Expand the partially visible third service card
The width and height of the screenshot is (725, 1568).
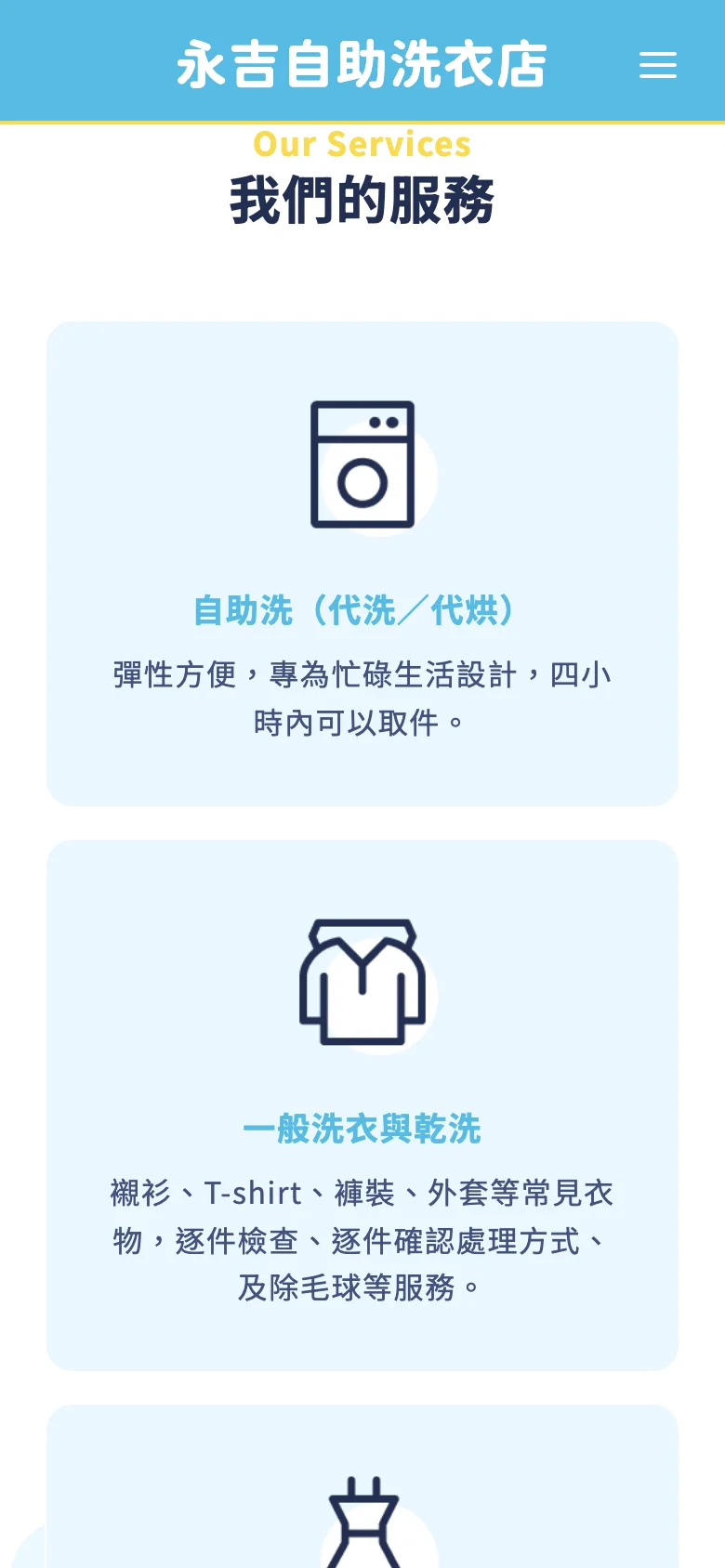tap(362, 1486)
